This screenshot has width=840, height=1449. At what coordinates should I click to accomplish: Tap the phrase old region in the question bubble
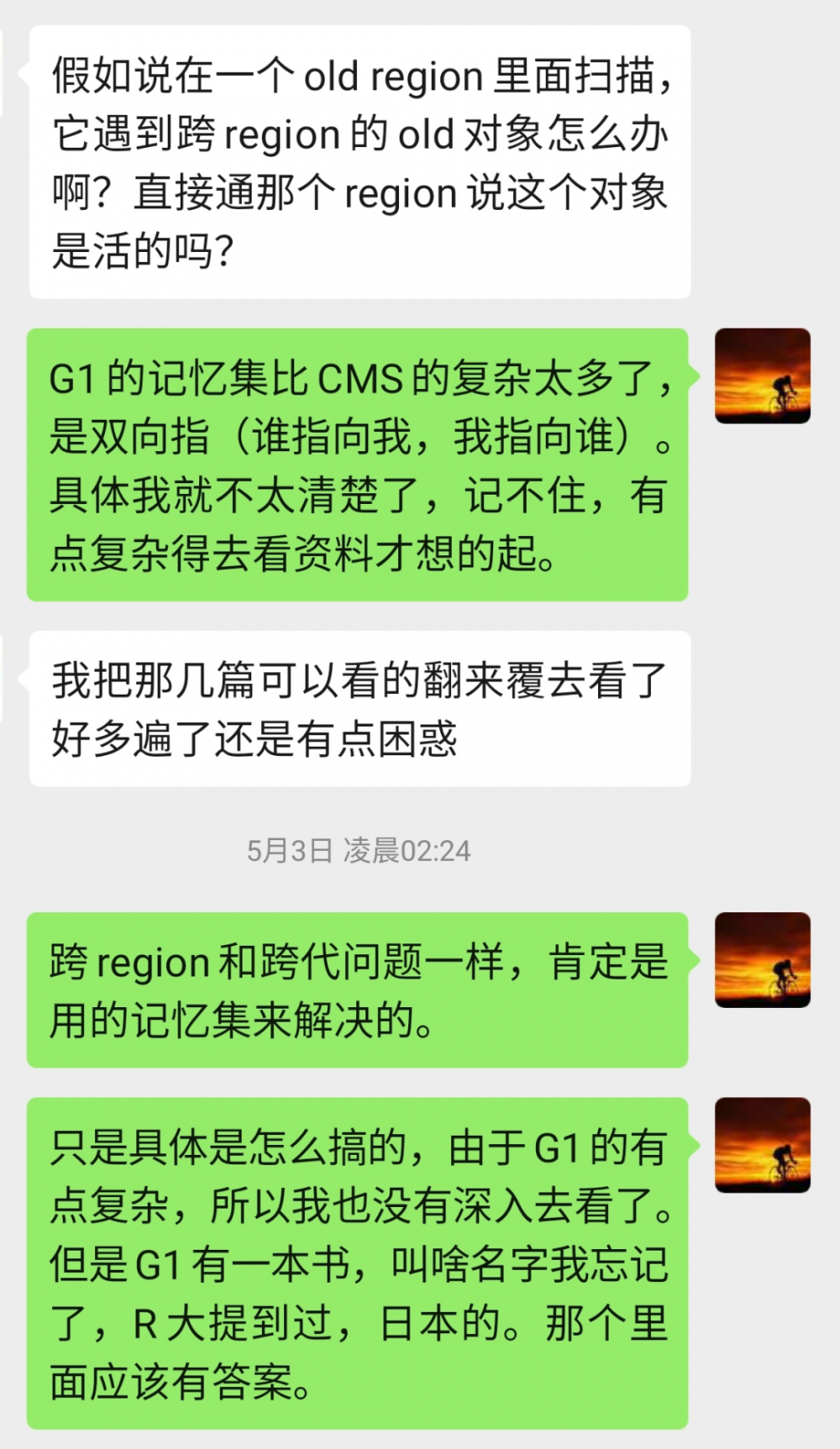(x=395, y=76)
